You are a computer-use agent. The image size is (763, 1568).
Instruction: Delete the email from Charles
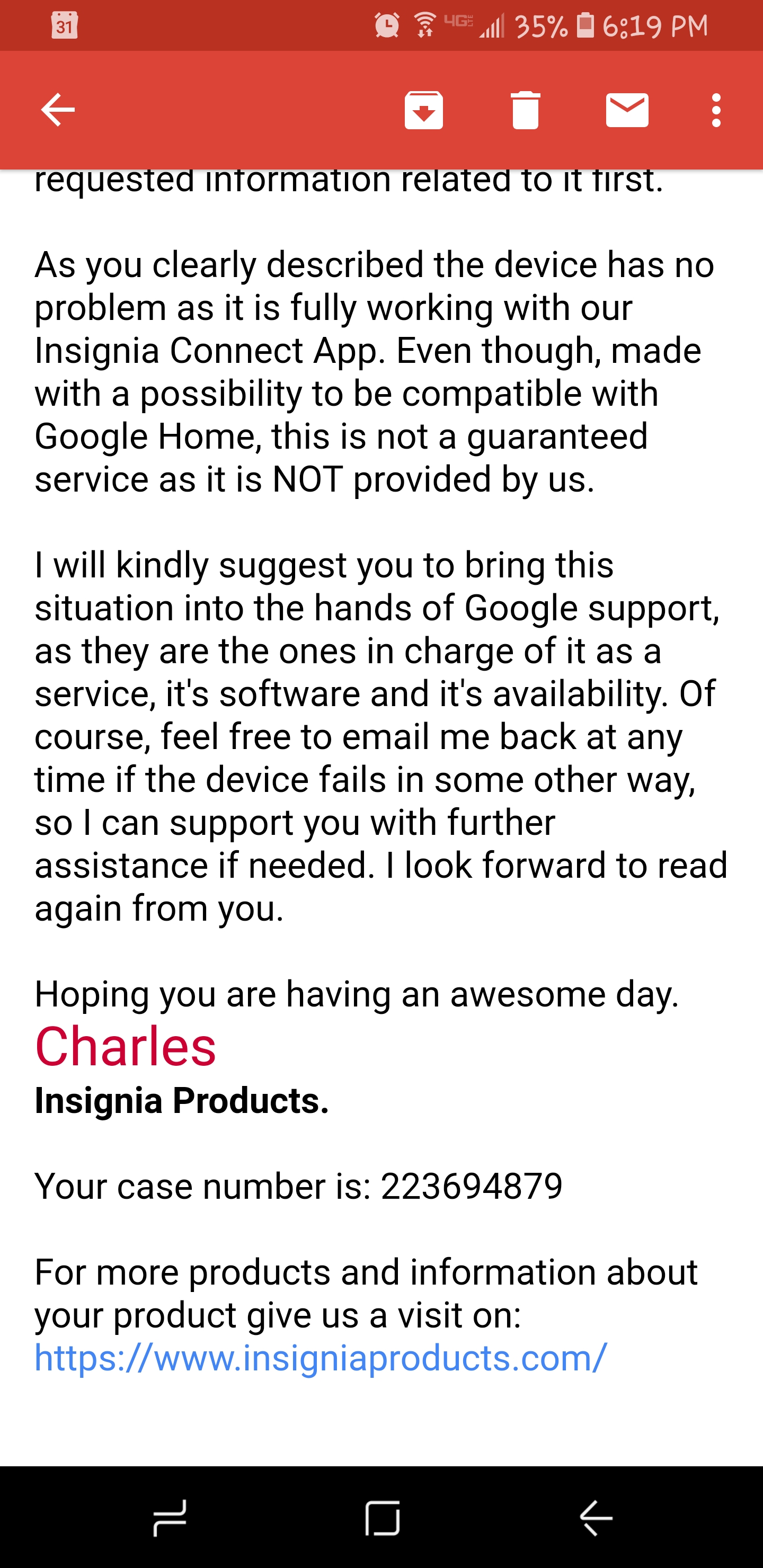(x=526, y=111)
